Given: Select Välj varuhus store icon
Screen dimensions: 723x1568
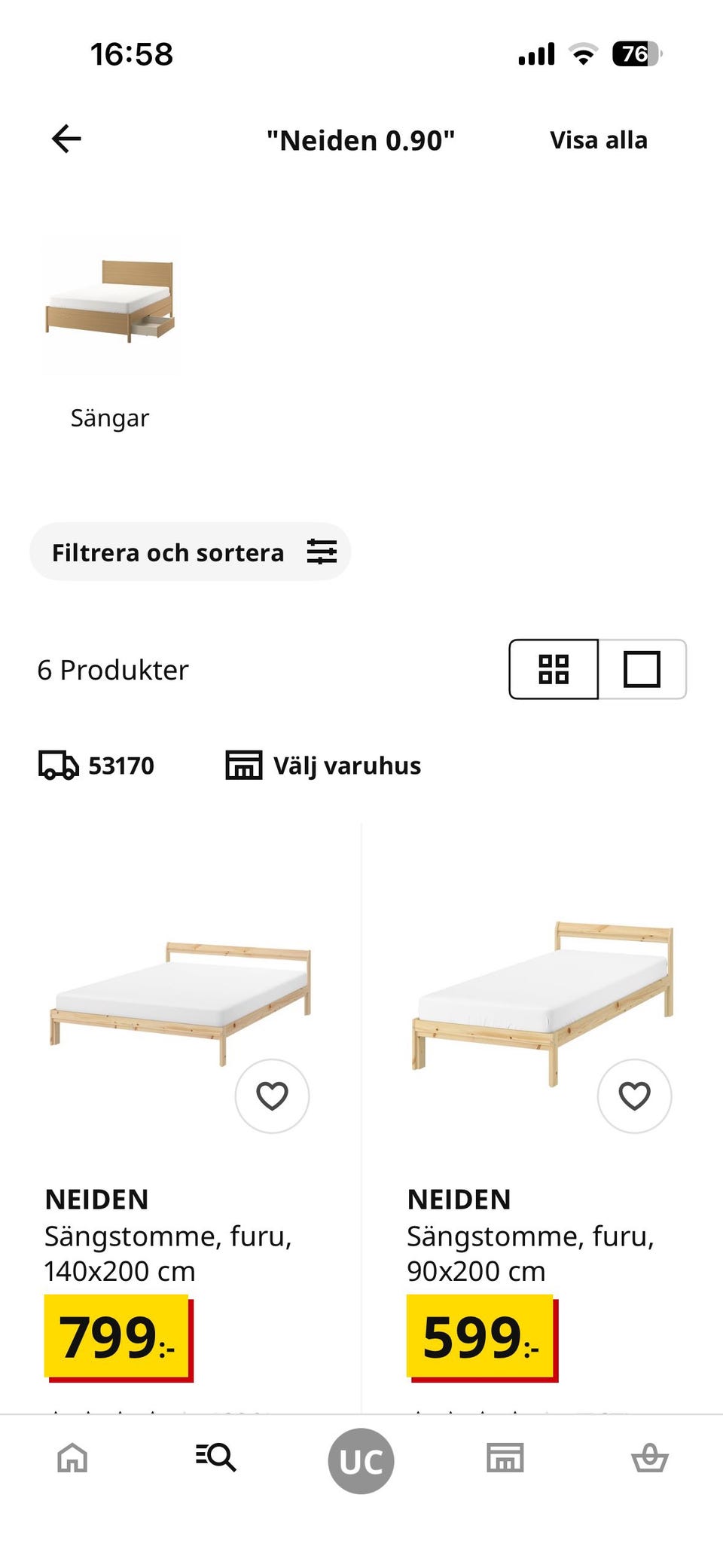Looking at the screenshot, I should click(242, 765).
